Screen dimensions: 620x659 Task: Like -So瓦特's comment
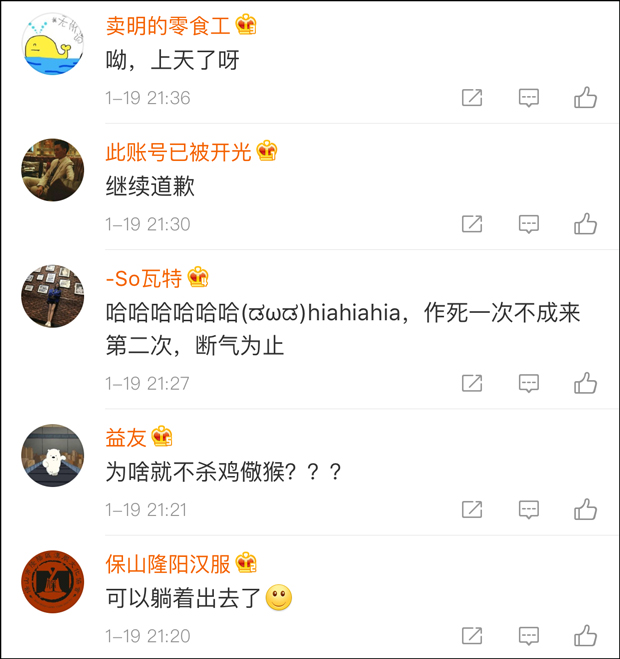click(585, 383)
